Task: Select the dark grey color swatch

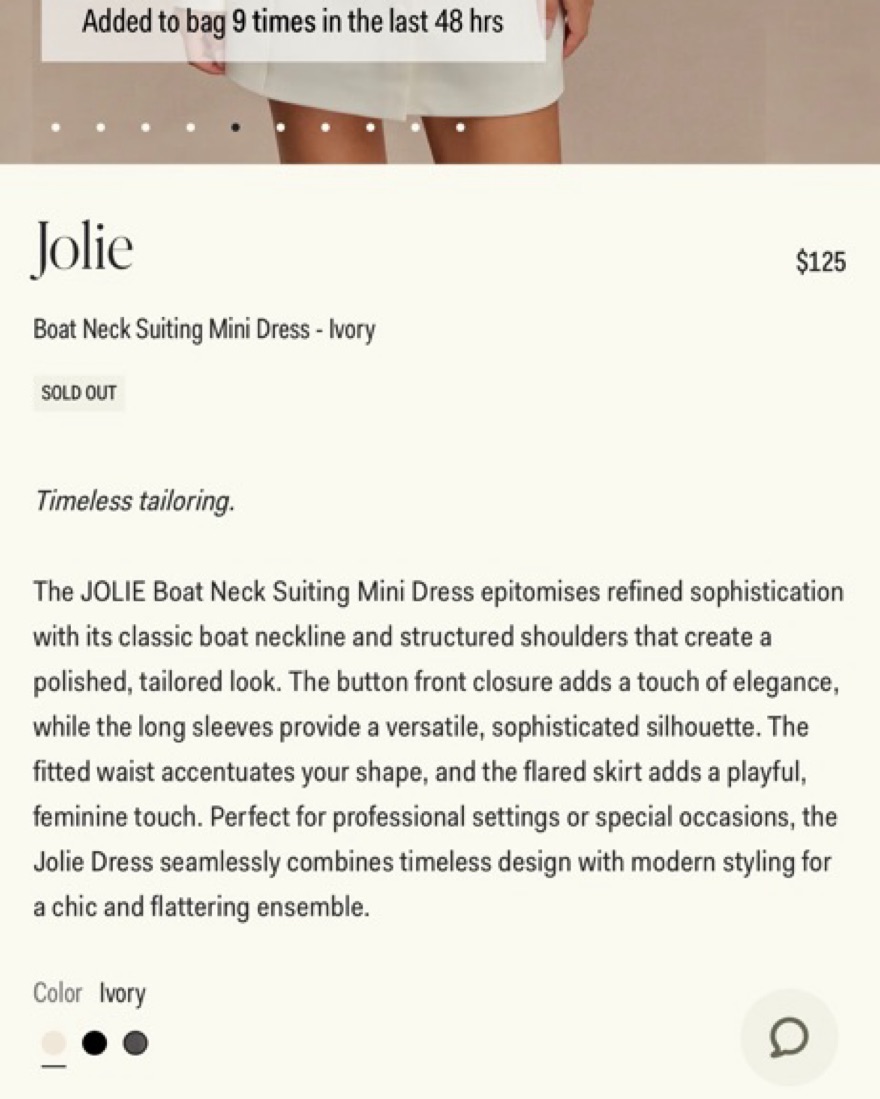Action: pyautogui.click(x=135, y=1043)
